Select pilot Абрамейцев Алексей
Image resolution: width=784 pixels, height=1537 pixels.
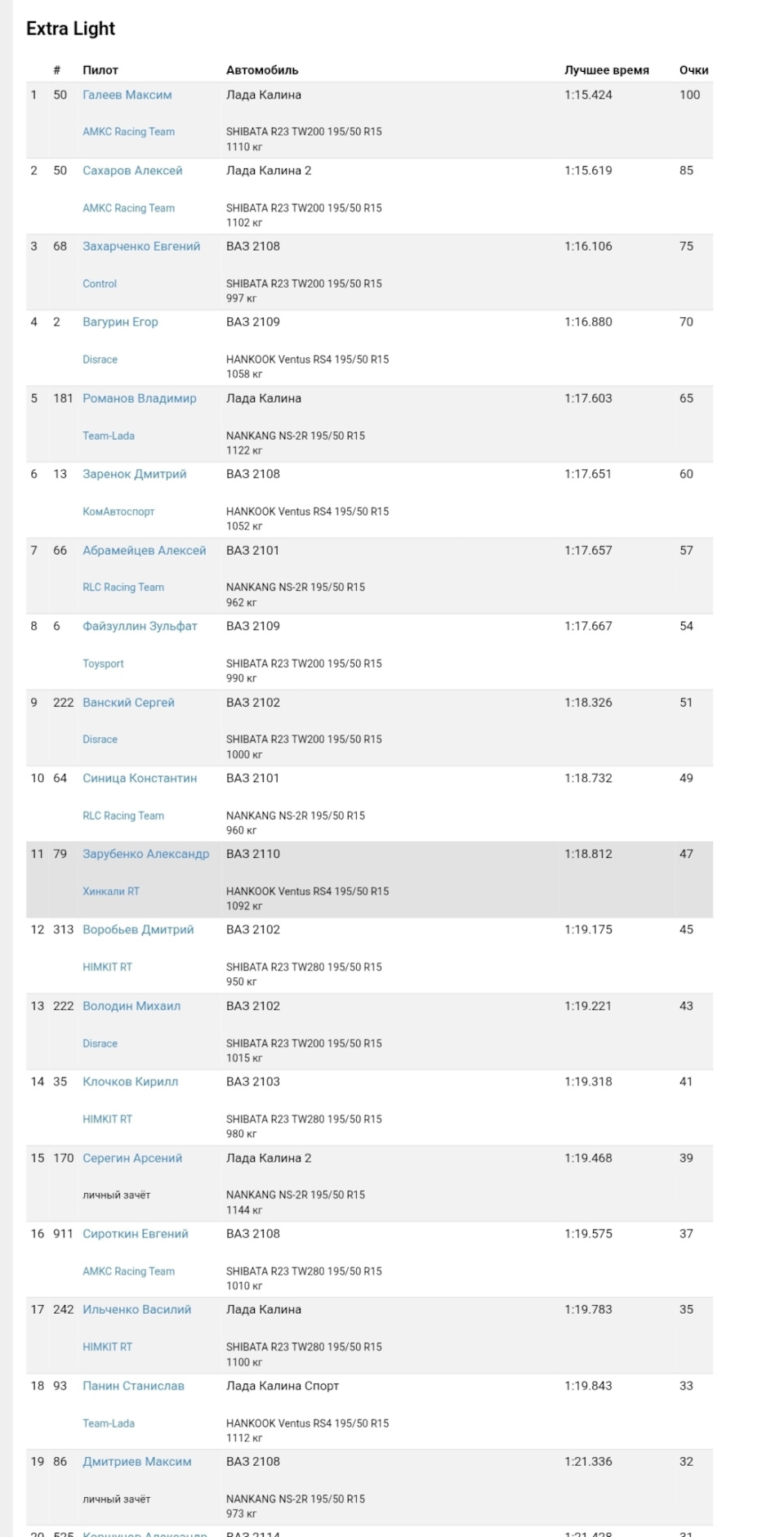[145, 551]
